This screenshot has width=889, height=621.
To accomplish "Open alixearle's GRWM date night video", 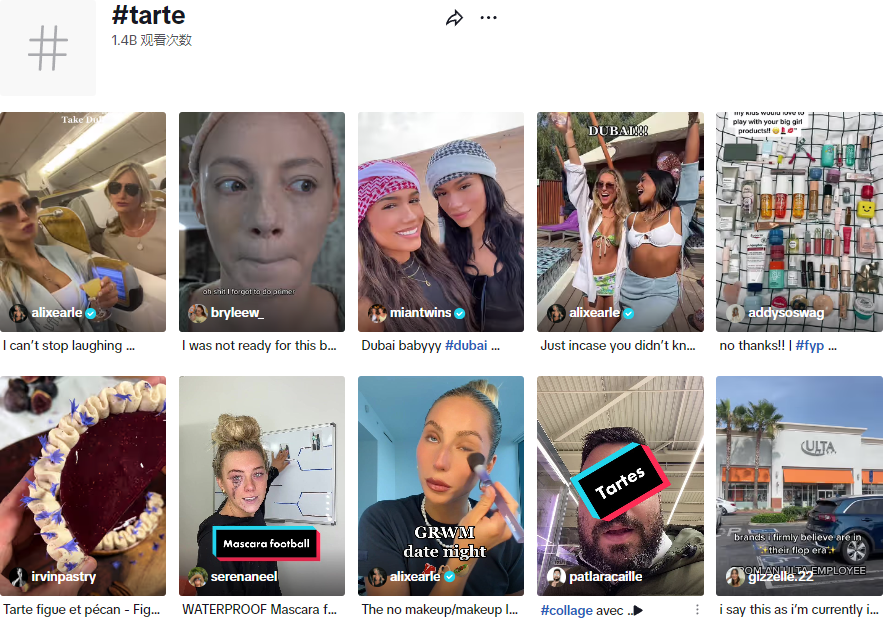I will point(441,485).
